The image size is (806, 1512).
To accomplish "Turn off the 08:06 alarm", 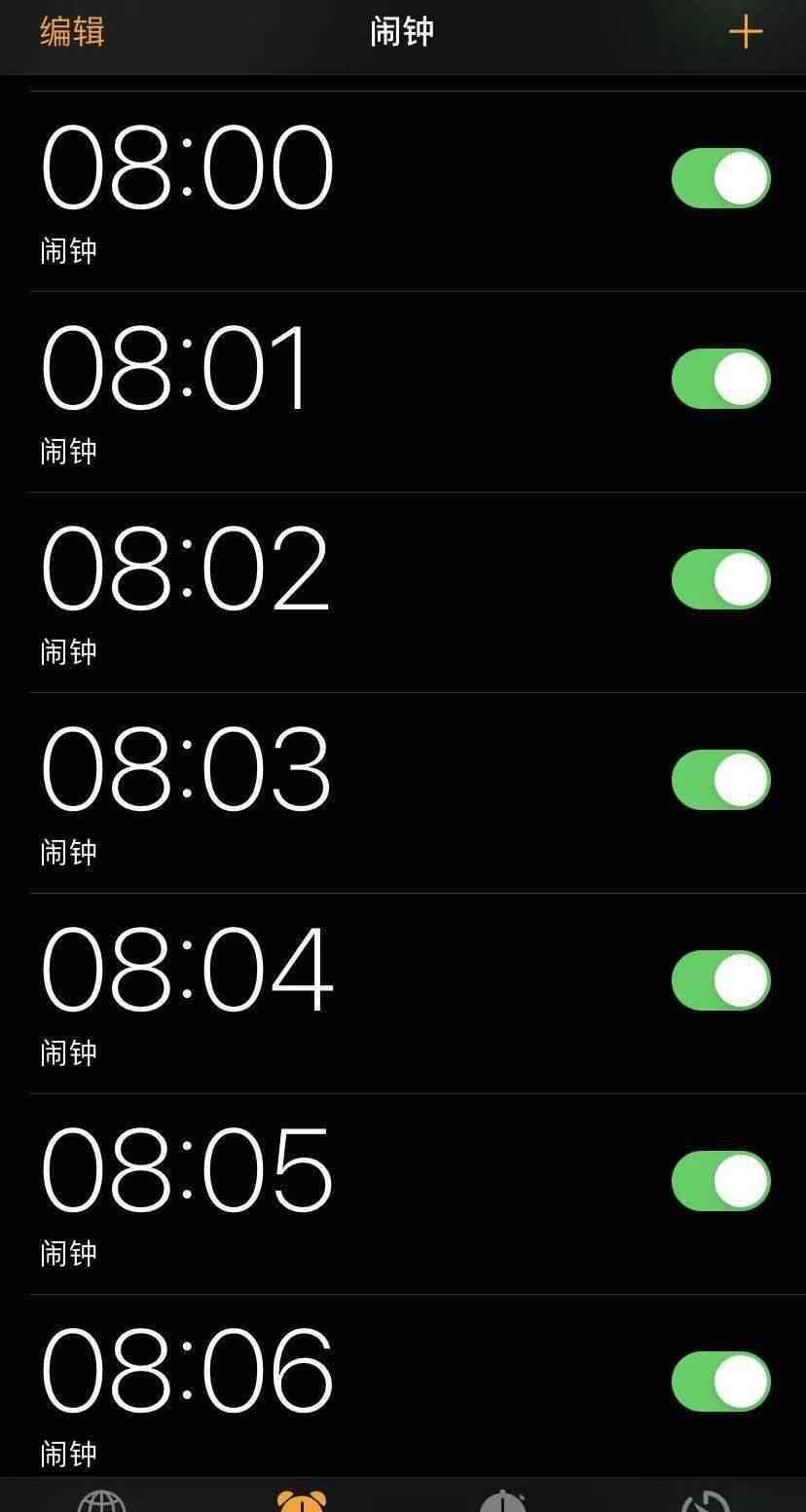I will click(x=721, y=1382).
